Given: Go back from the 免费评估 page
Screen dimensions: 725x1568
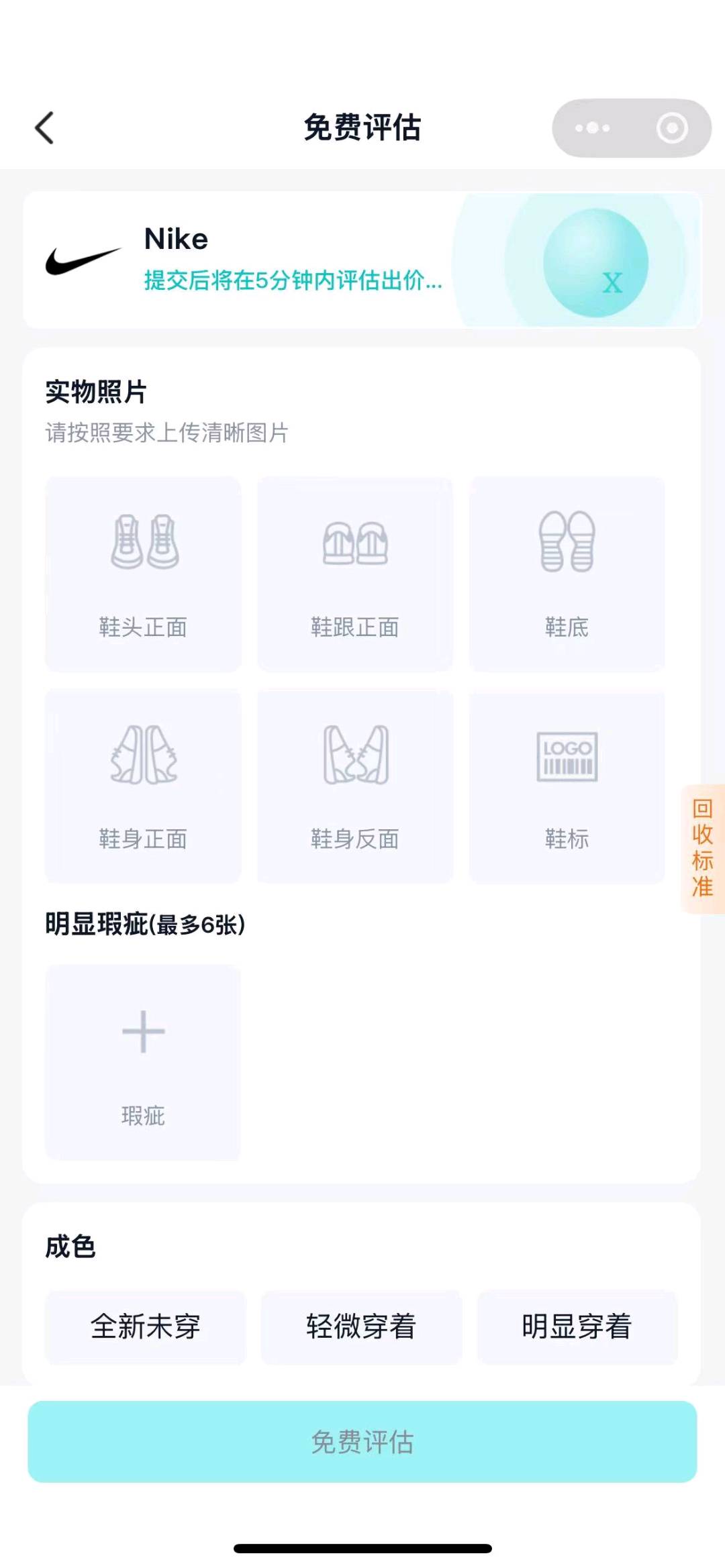Looking at the screenshot, I should click(44, 127).
